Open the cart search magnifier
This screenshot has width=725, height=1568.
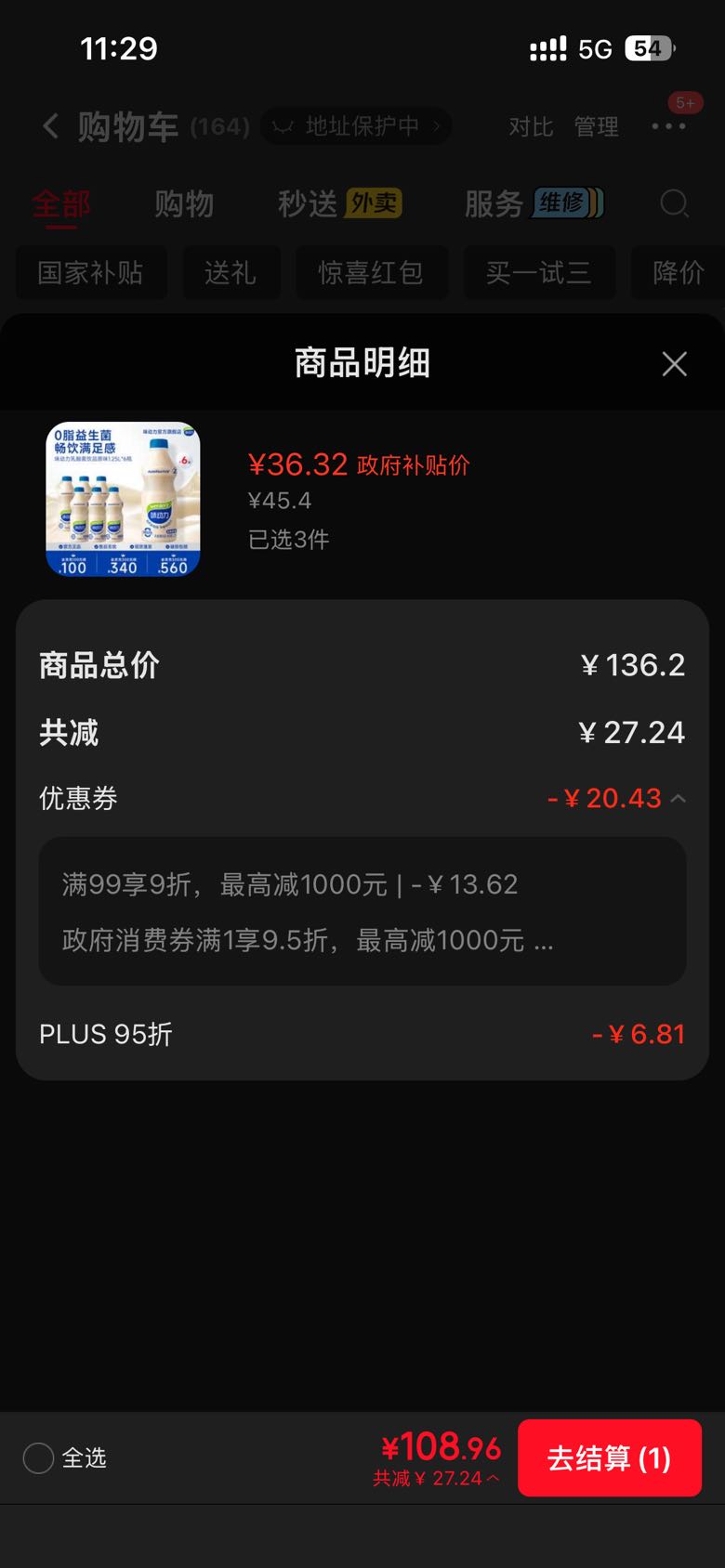coord(674,203)
